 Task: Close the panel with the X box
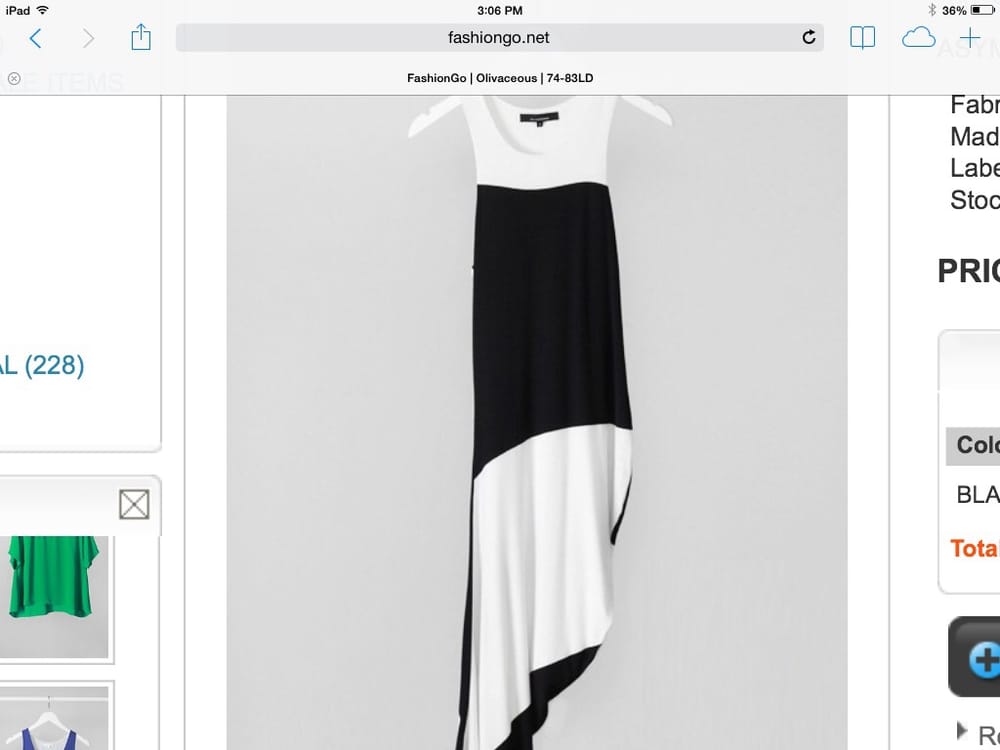tap(134, 505)
